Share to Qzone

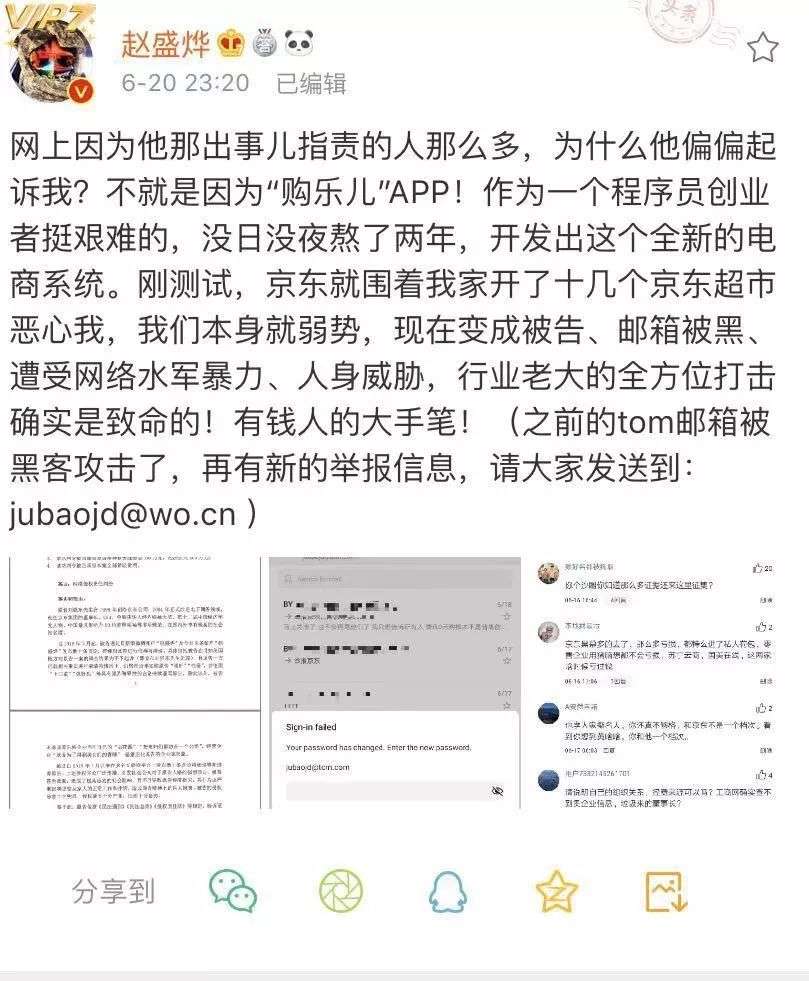click(557, 890)
